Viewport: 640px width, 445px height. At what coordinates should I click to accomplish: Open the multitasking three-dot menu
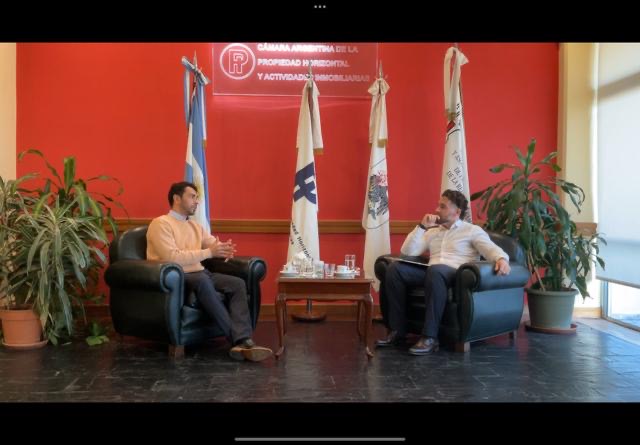(x=320, y=6)
